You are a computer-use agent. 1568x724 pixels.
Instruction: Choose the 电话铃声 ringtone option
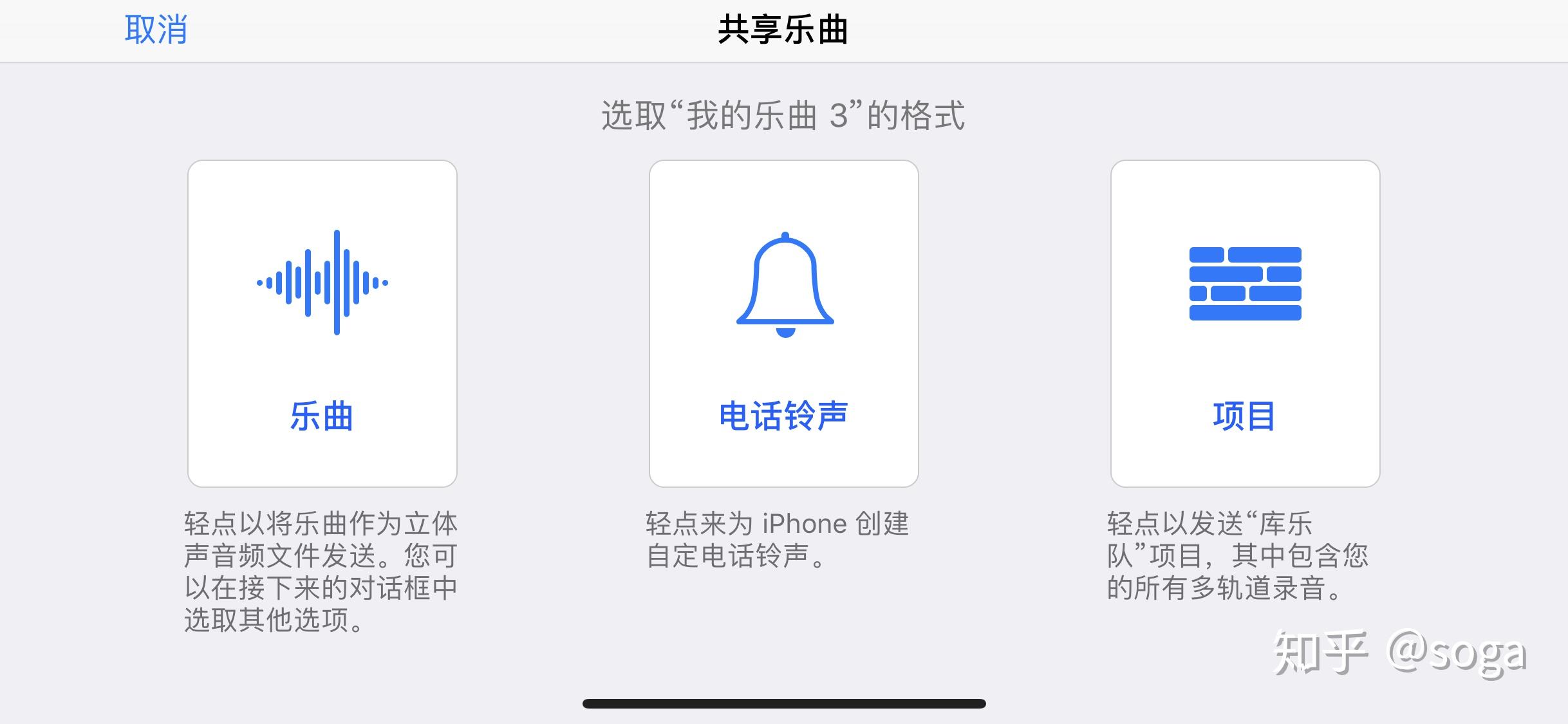click(x=783, y=323)
